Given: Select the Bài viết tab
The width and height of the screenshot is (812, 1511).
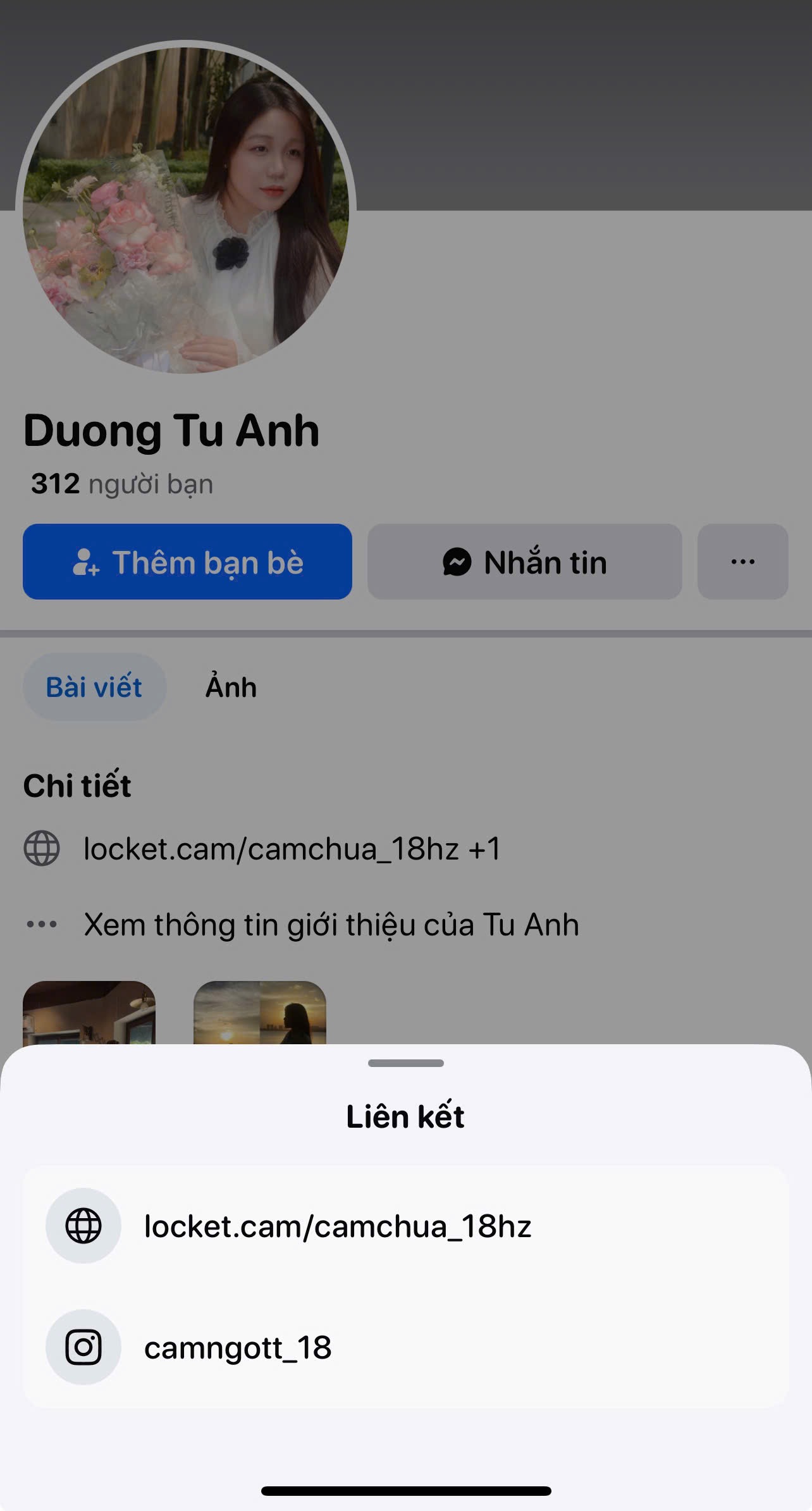Looking at the screenshot, I should tap(94, 688).
